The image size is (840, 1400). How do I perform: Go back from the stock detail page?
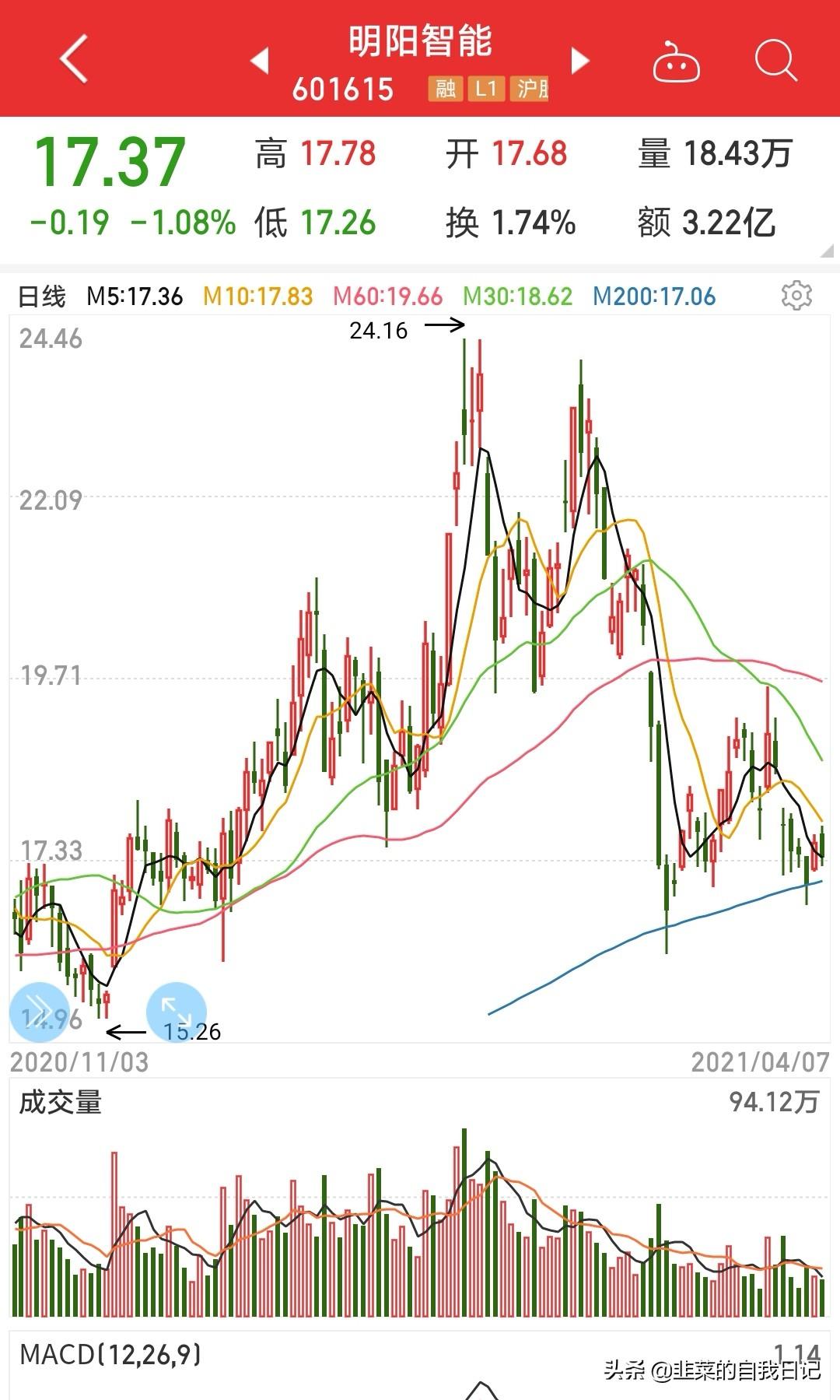(x=75, y=59)
